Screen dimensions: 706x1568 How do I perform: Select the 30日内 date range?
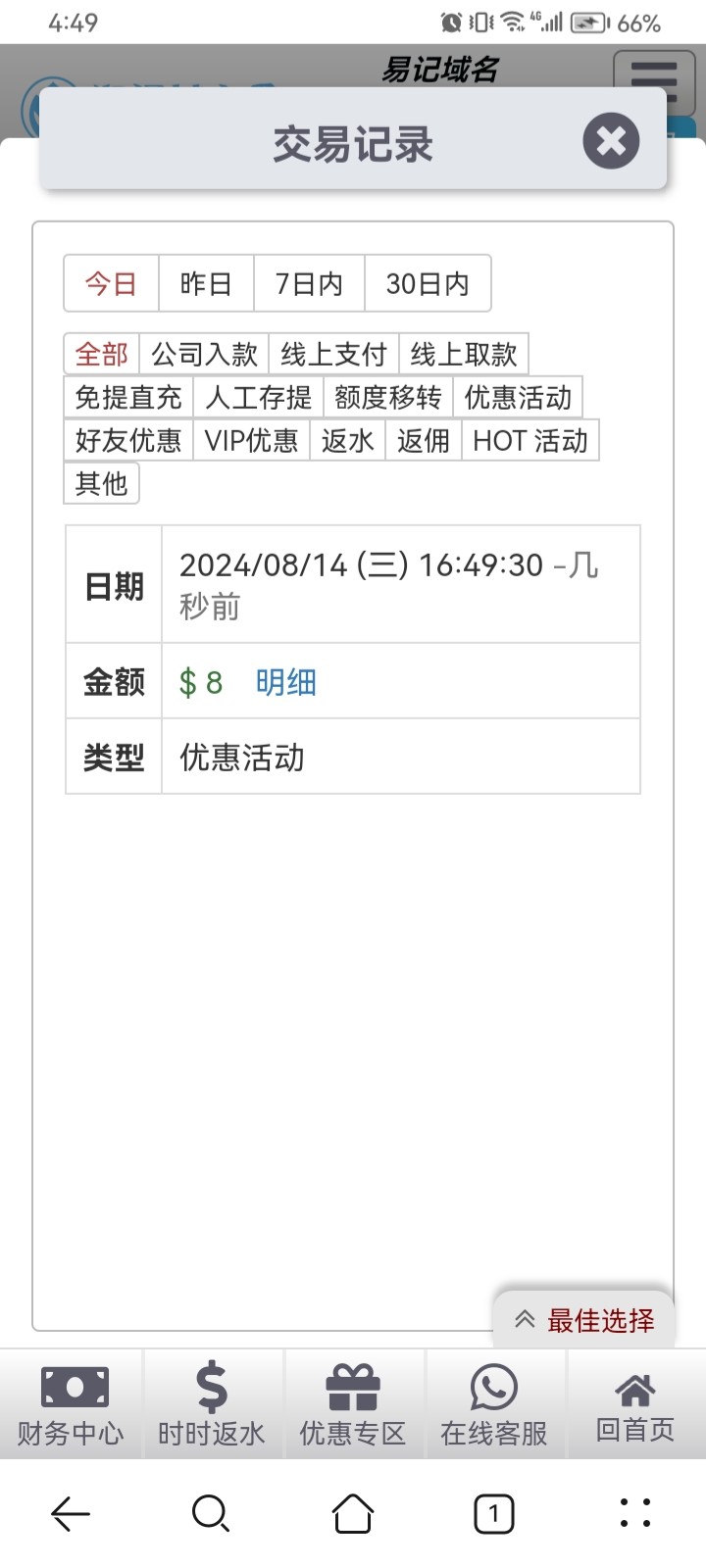click(428, 284)
